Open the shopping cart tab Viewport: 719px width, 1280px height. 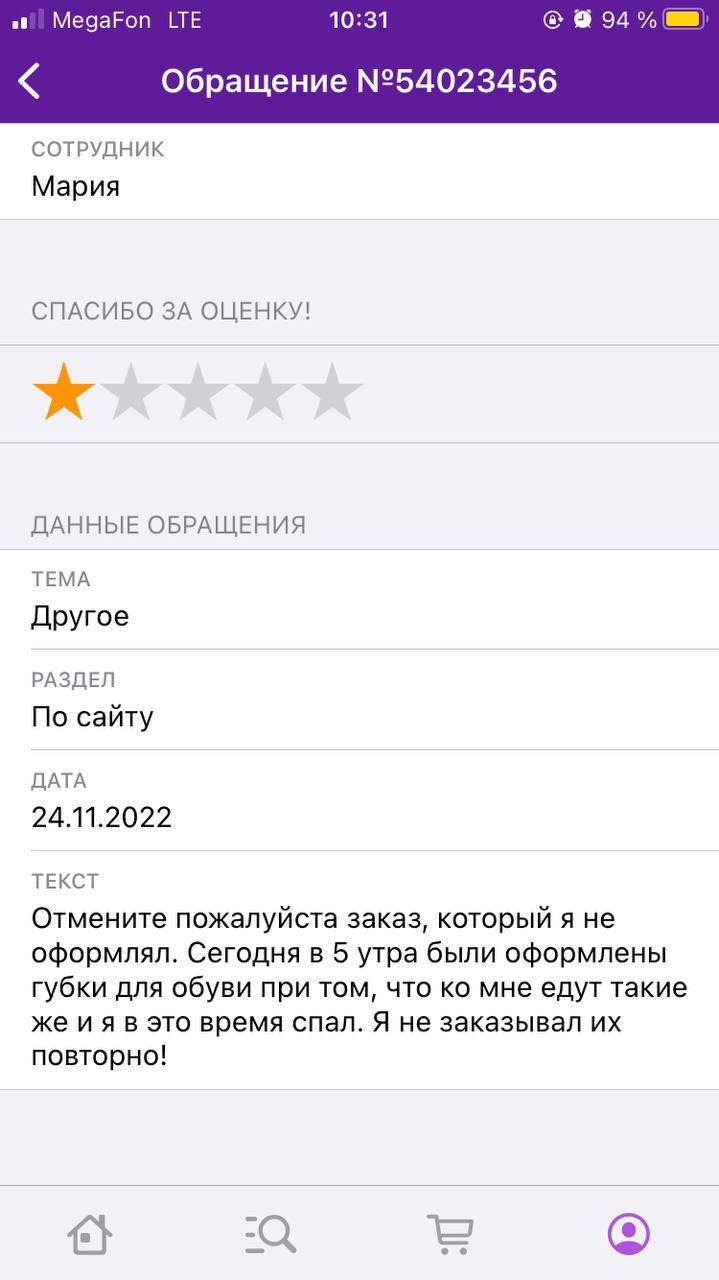449,1234
